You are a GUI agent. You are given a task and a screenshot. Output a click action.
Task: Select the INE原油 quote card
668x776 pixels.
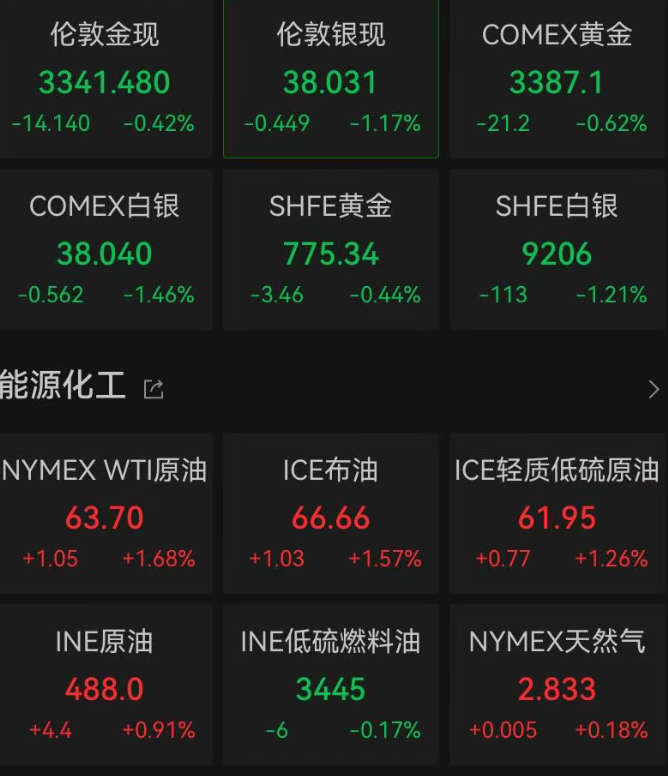(x=104, y=686)
